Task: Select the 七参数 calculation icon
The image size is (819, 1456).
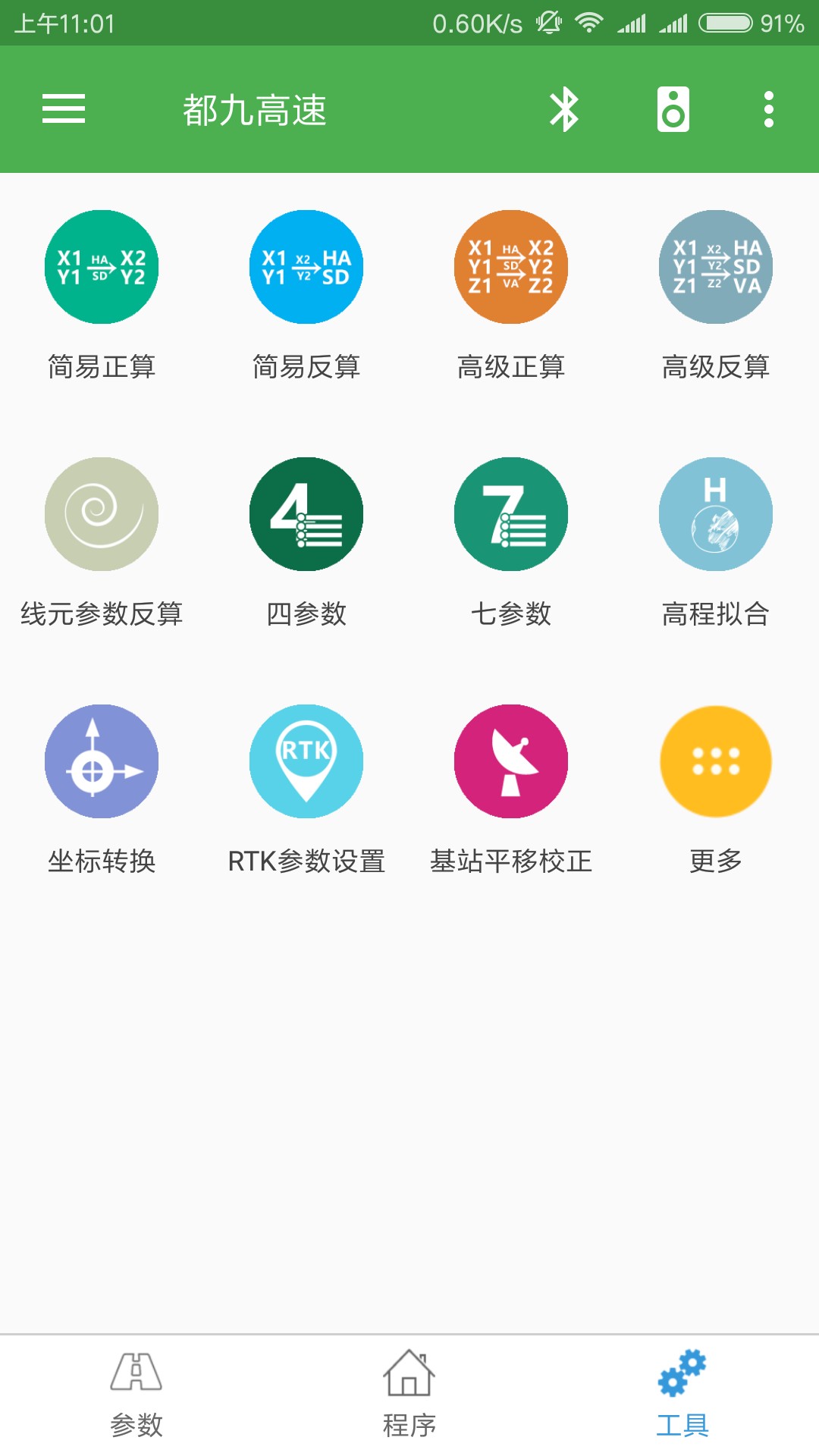Action: 510,514
